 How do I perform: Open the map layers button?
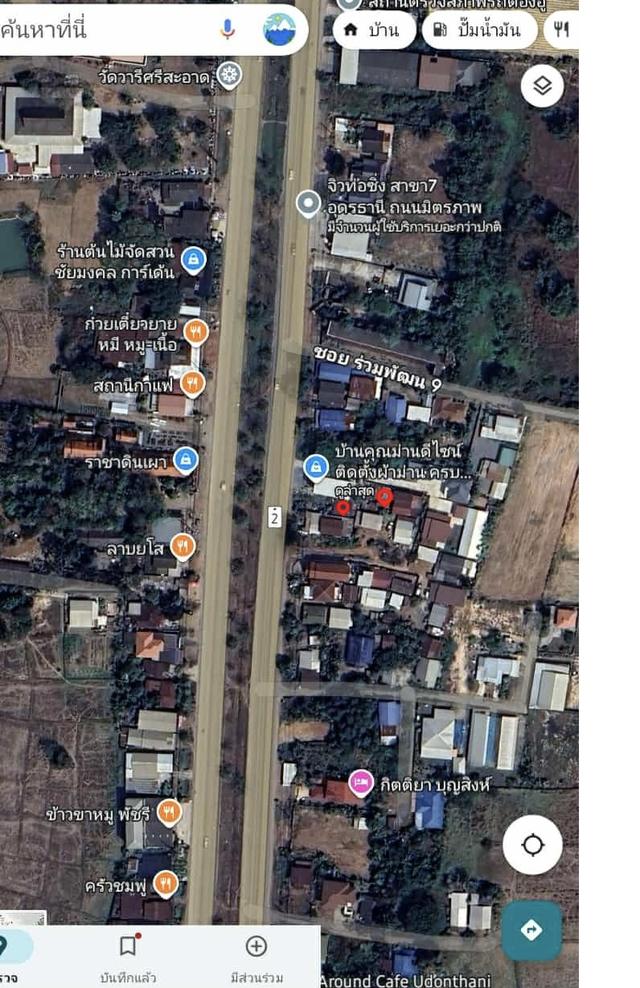click(x=542, y=86)
